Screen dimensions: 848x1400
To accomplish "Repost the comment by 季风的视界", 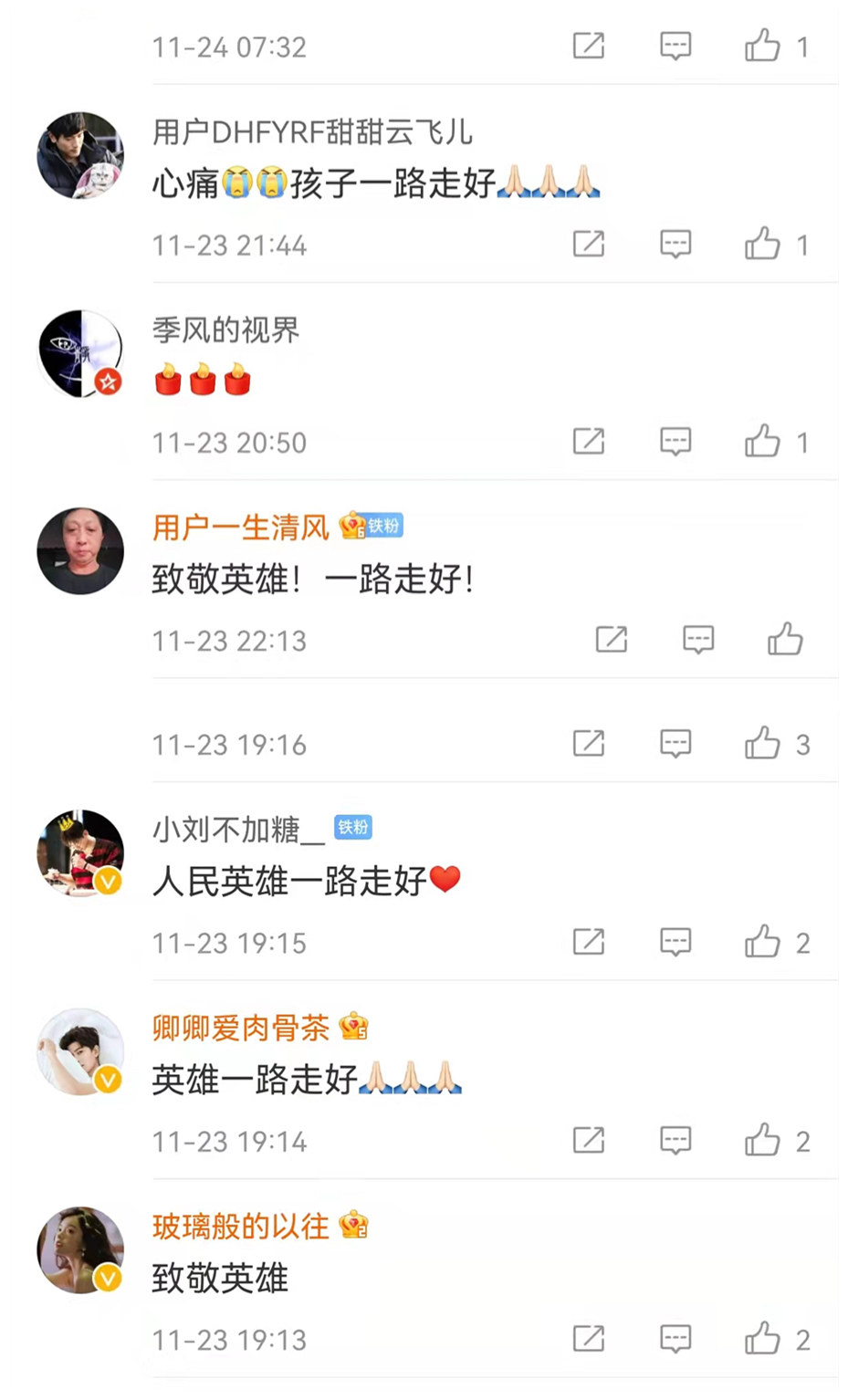I will 589,442.
